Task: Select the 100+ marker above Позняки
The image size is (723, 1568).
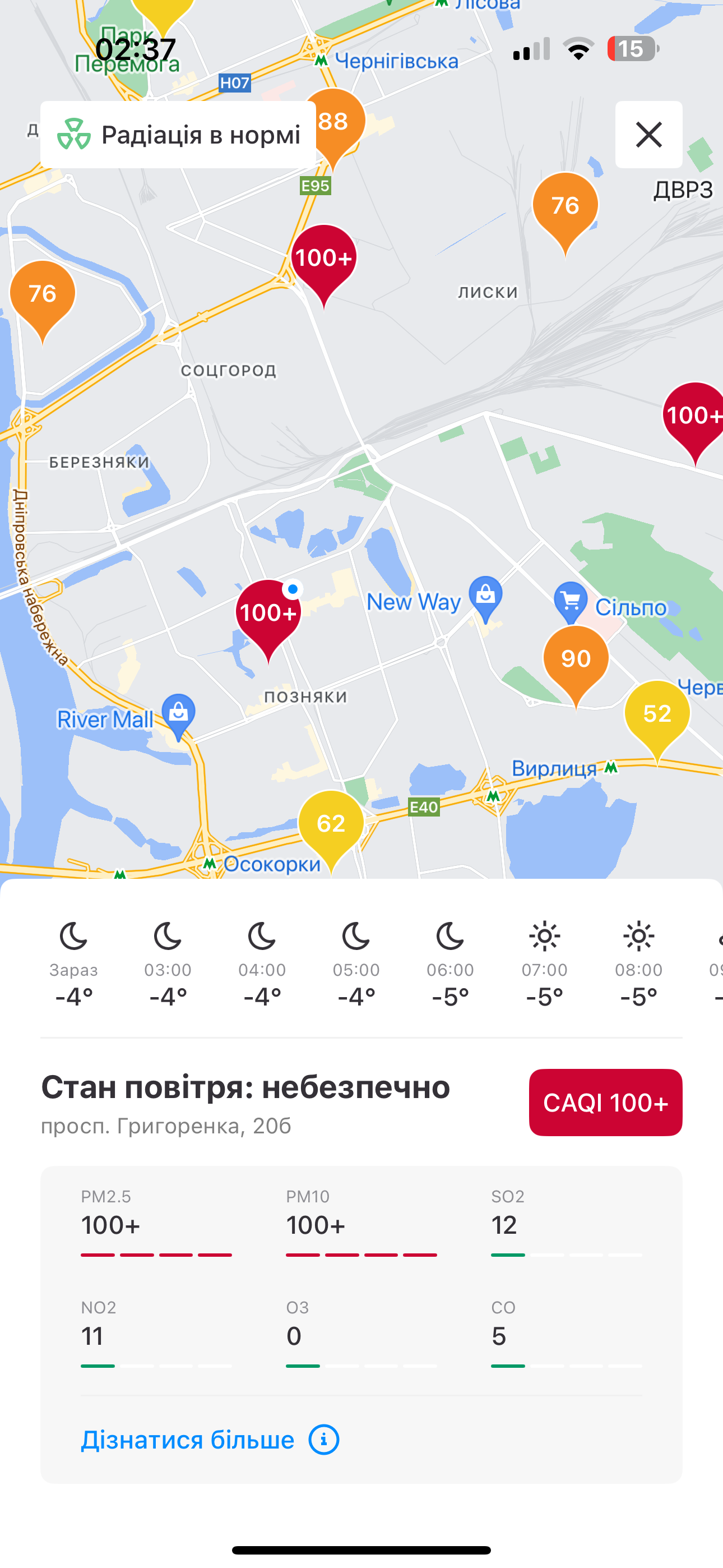Action: 268,613
